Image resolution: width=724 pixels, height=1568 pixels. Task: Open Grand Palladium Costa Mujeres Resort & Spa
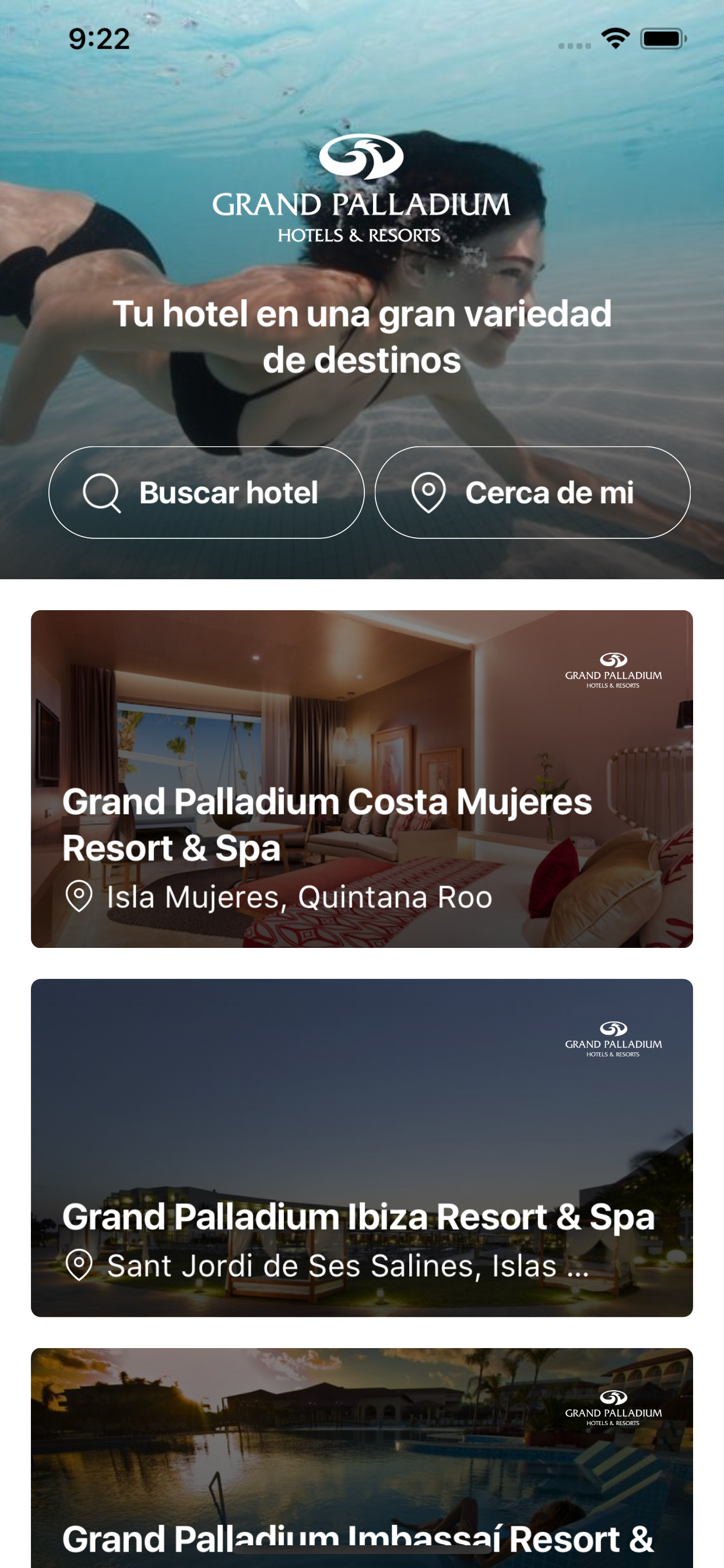pyautogui.click(x=361, y=779)
